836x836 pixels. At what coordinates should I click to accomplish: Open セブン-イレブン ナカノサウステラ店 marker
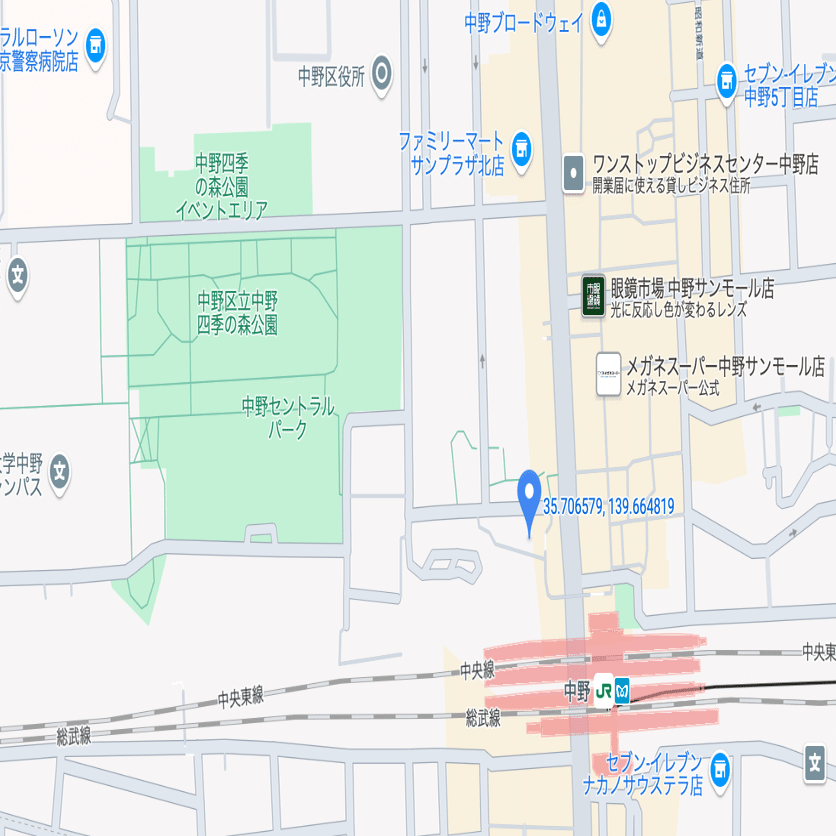coord(718,769)
